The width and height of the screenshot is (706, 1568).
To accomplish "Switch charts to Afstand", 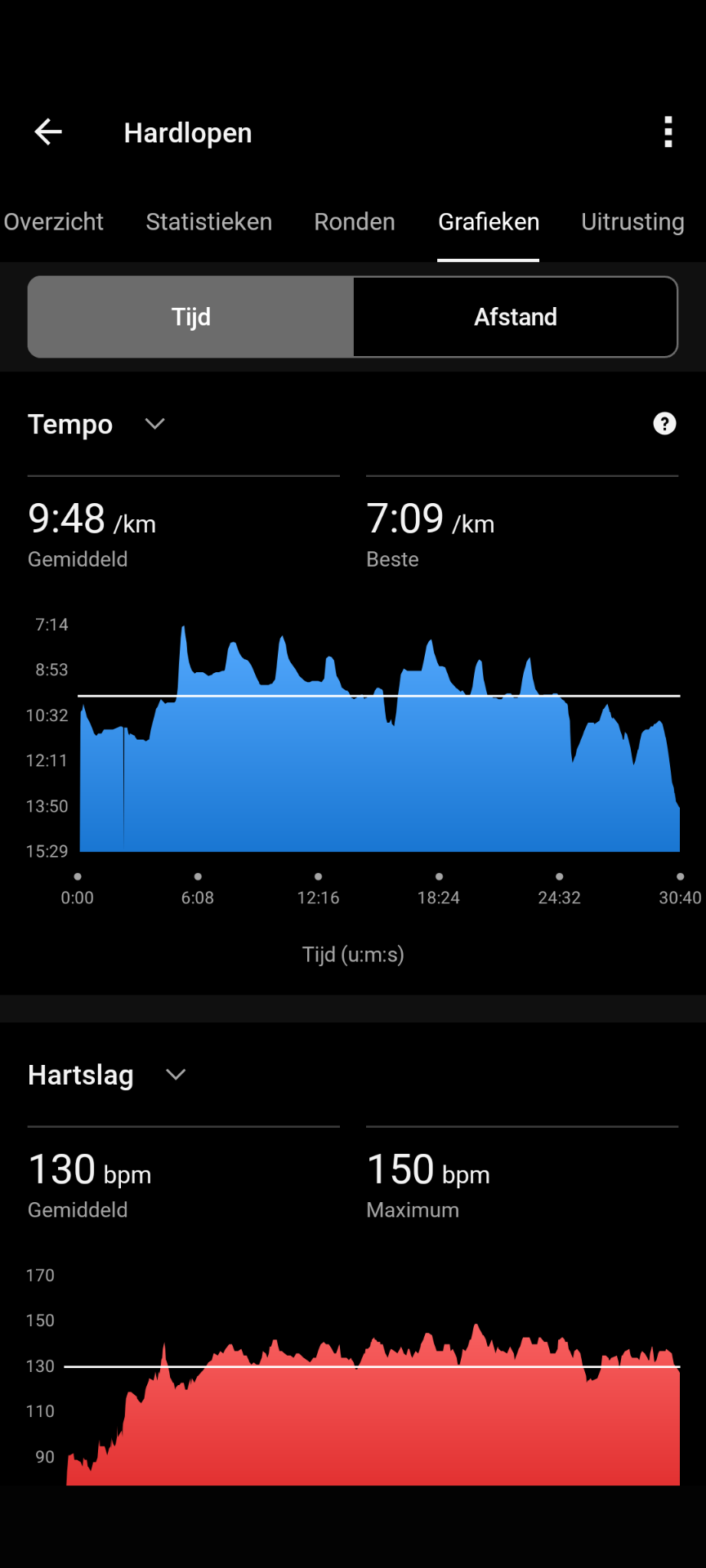I will 516,317.
